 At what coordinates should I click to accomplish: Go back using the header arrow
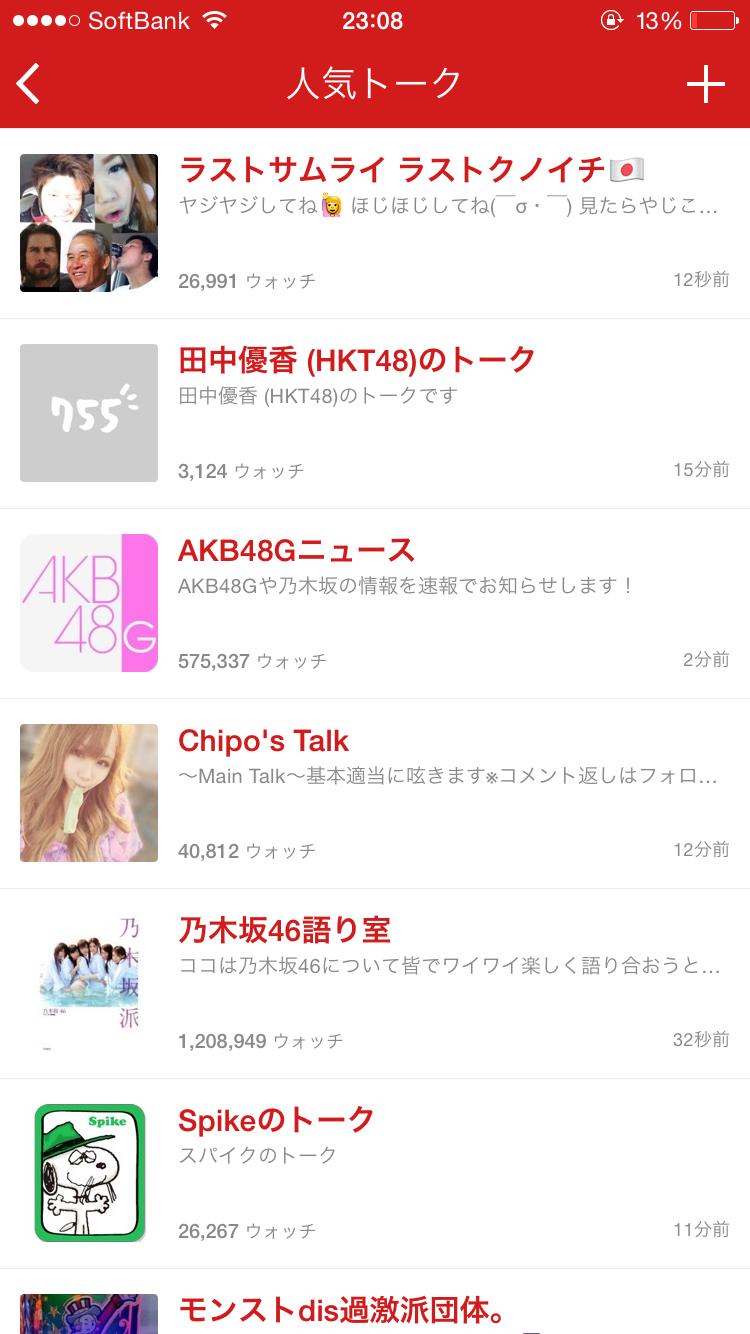point(29,84)
